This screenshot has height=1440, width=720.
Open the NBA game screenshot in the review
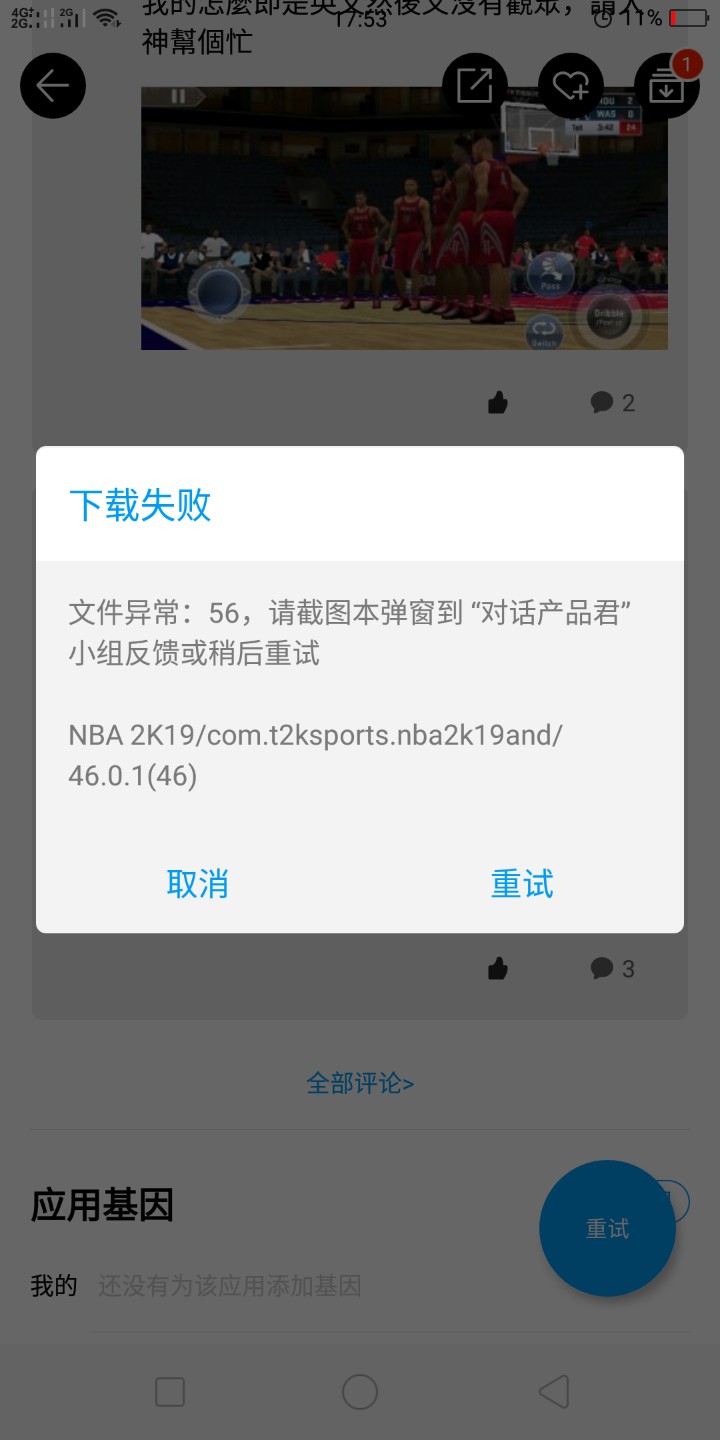click(404, 218)
